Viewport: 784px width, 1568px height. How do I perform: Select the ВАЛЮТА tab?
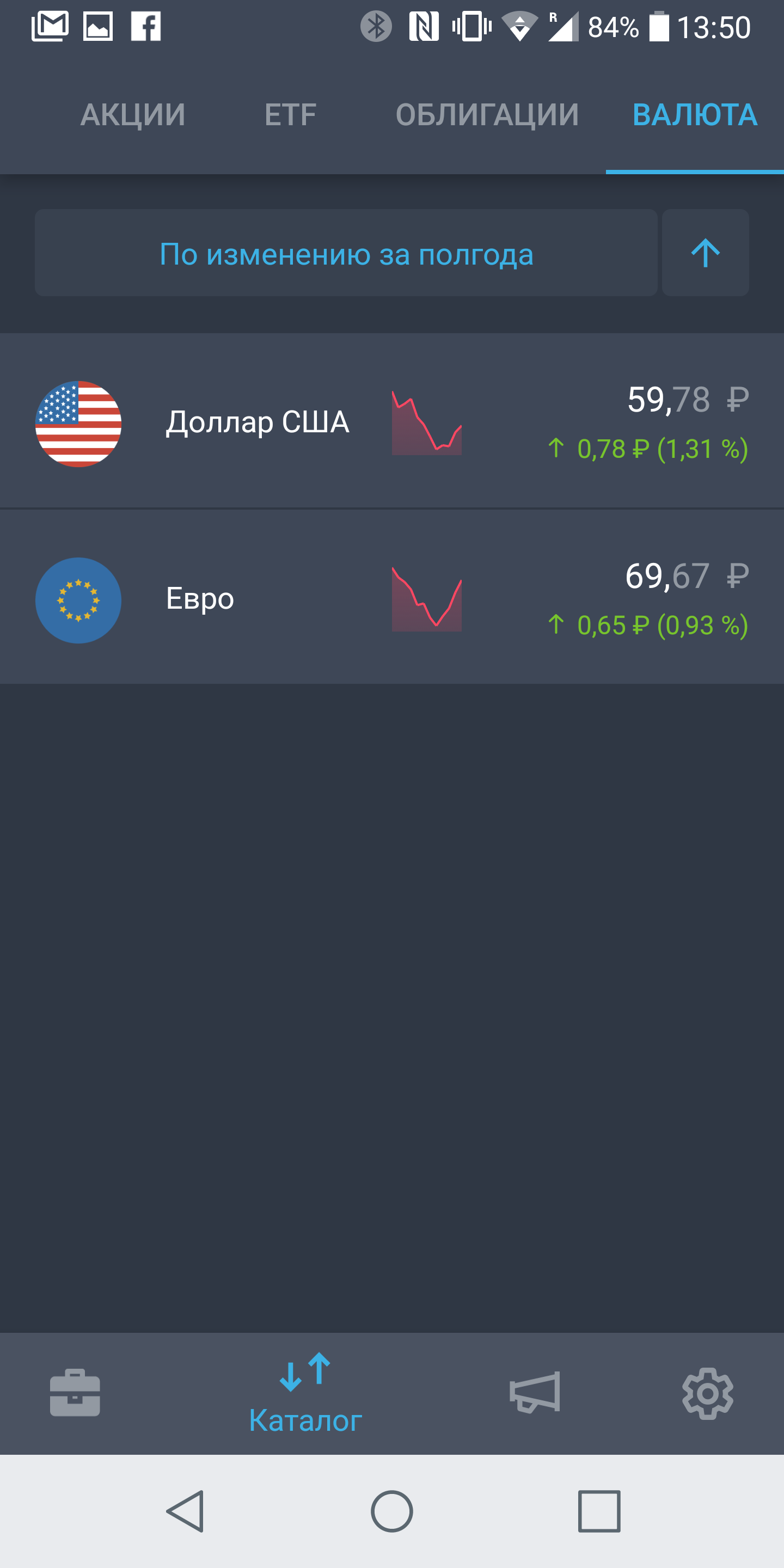coord(695,114)
